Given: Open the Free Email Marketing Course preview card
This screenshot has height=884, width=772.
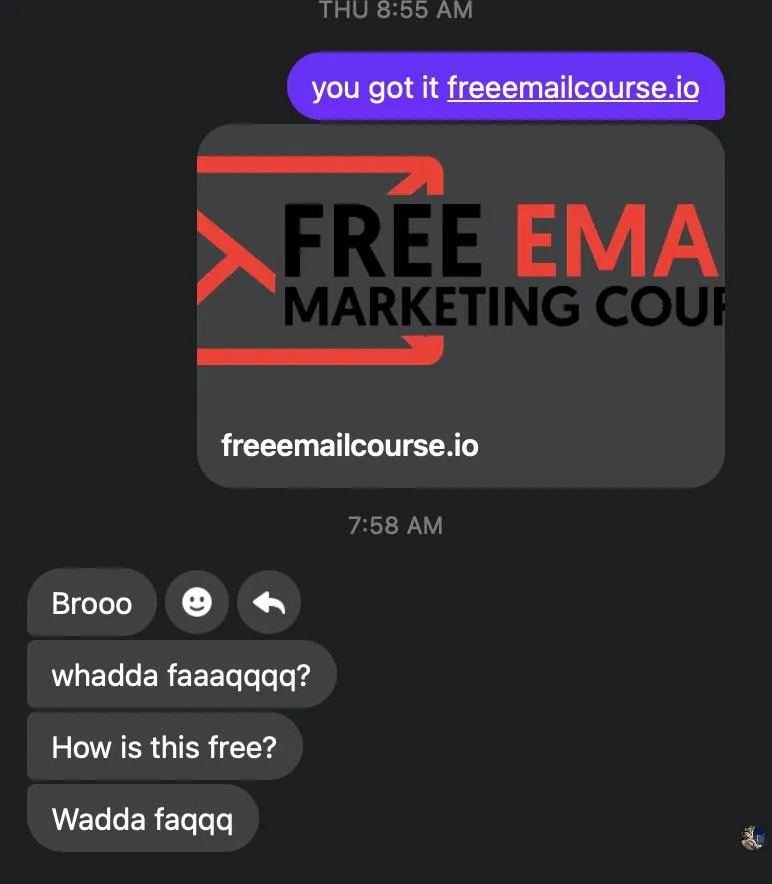Looking at the screenshot, I should pyautogui.click(x=461, y=306).
